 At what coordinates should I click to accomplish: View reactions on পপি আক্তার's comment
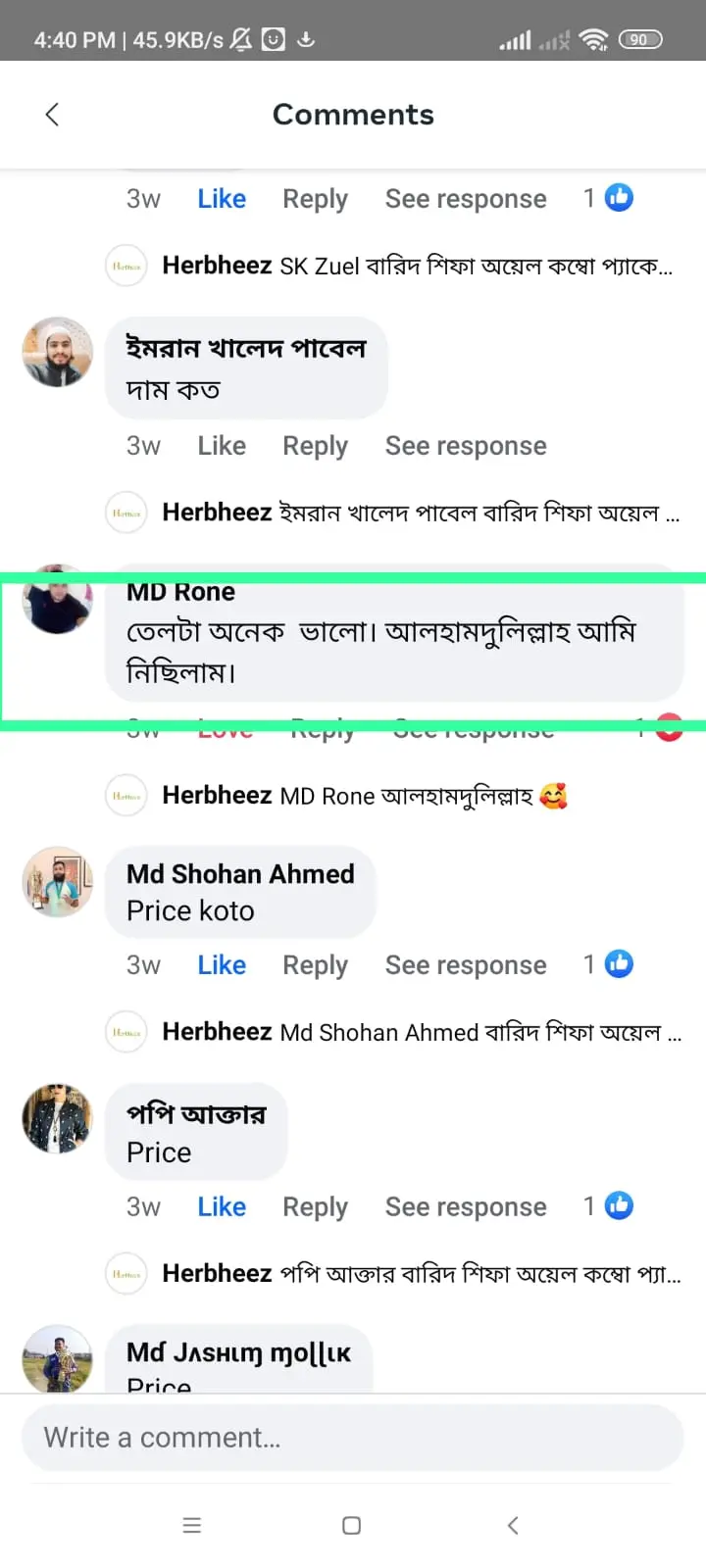click(608, 1206)
